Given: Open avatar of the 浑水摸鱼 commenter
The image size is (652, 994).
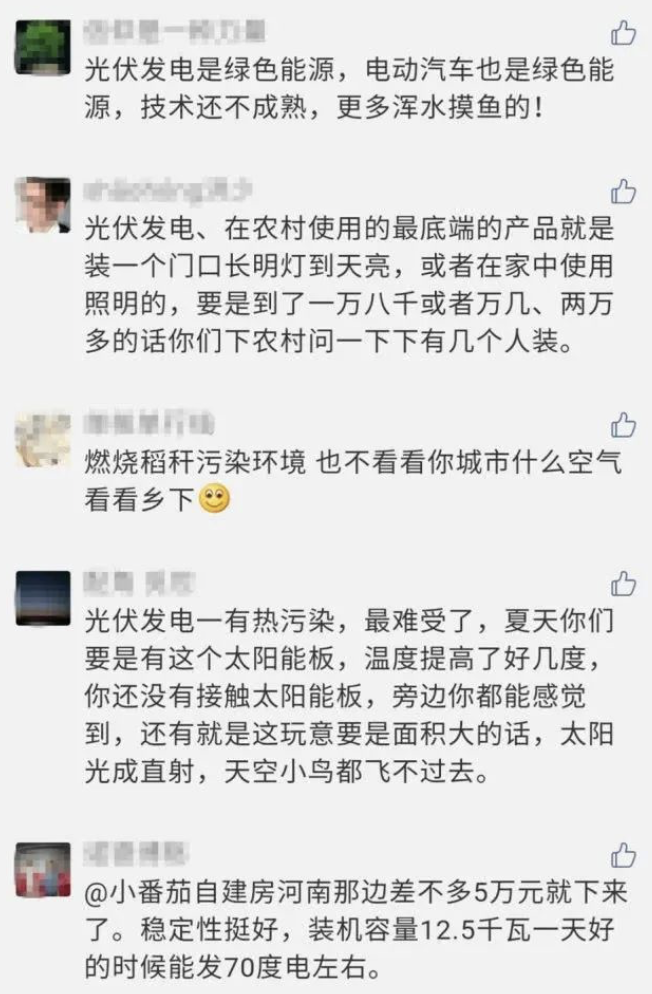Looking at the screenshot, I should (44, 47).
